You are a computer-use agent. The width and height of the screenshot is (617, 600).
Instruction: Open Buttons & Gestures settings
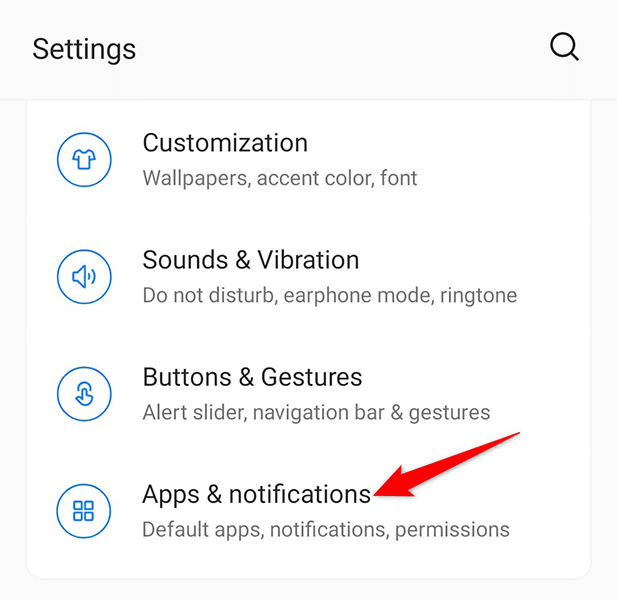pyautogui.click(x=252, y=378)
